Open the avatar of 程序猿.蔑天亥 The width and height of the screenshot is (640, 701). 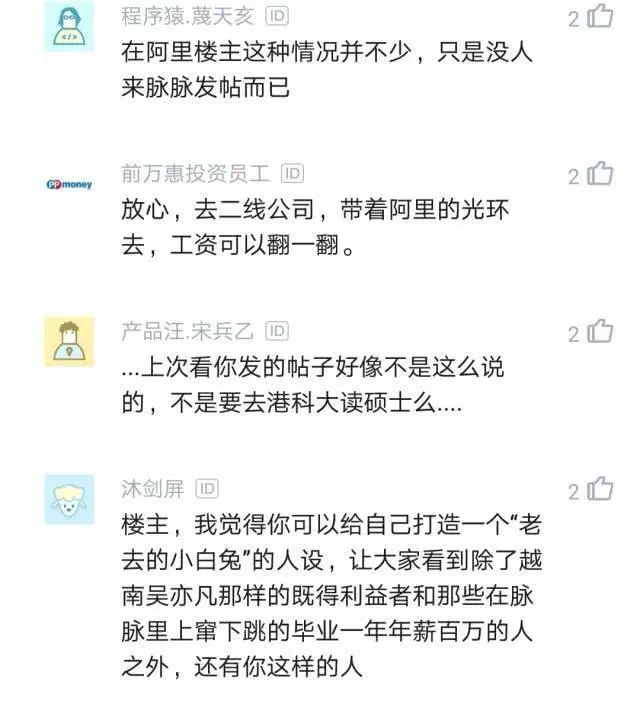pyautogui.click(x=69, y=27)
